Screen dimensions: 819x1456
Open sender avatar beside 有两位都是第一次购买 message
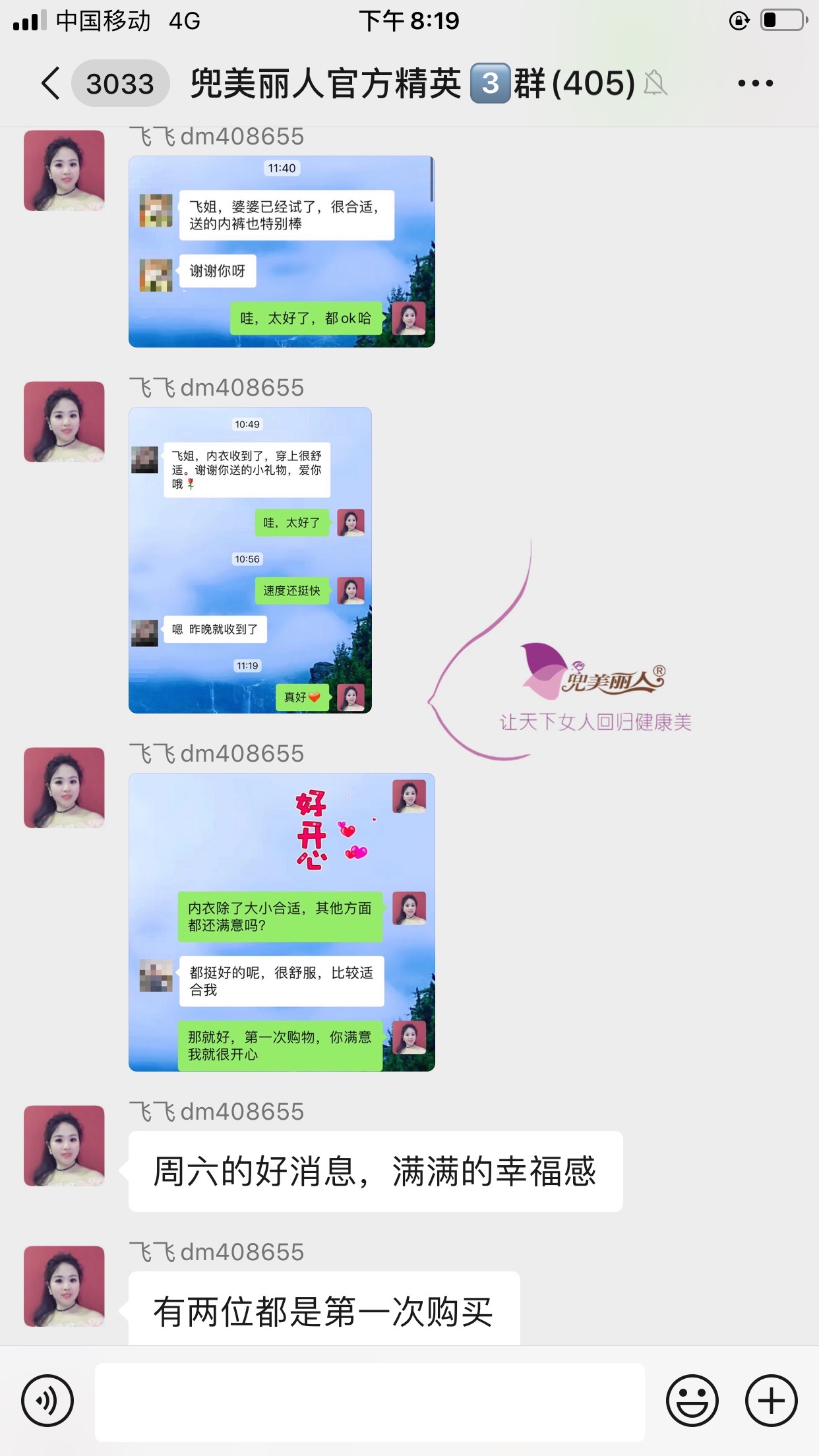point(64,1286)
